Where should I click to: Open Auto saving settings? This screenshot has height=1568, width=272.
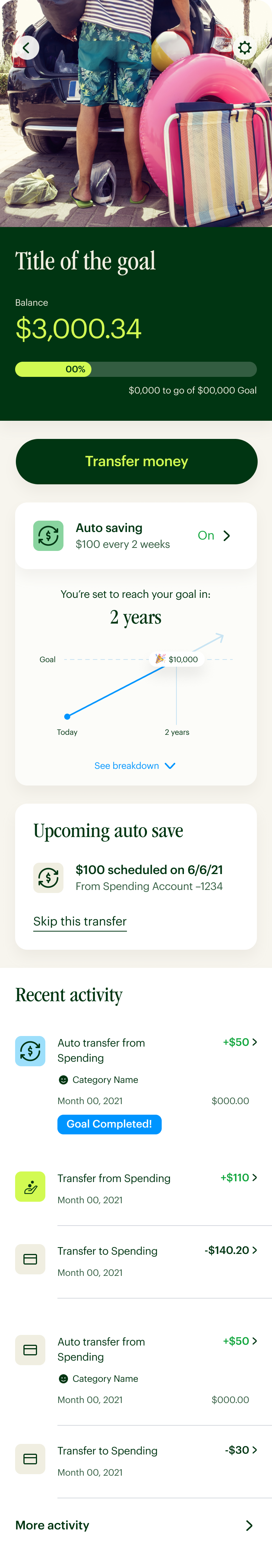pos(136,536)
